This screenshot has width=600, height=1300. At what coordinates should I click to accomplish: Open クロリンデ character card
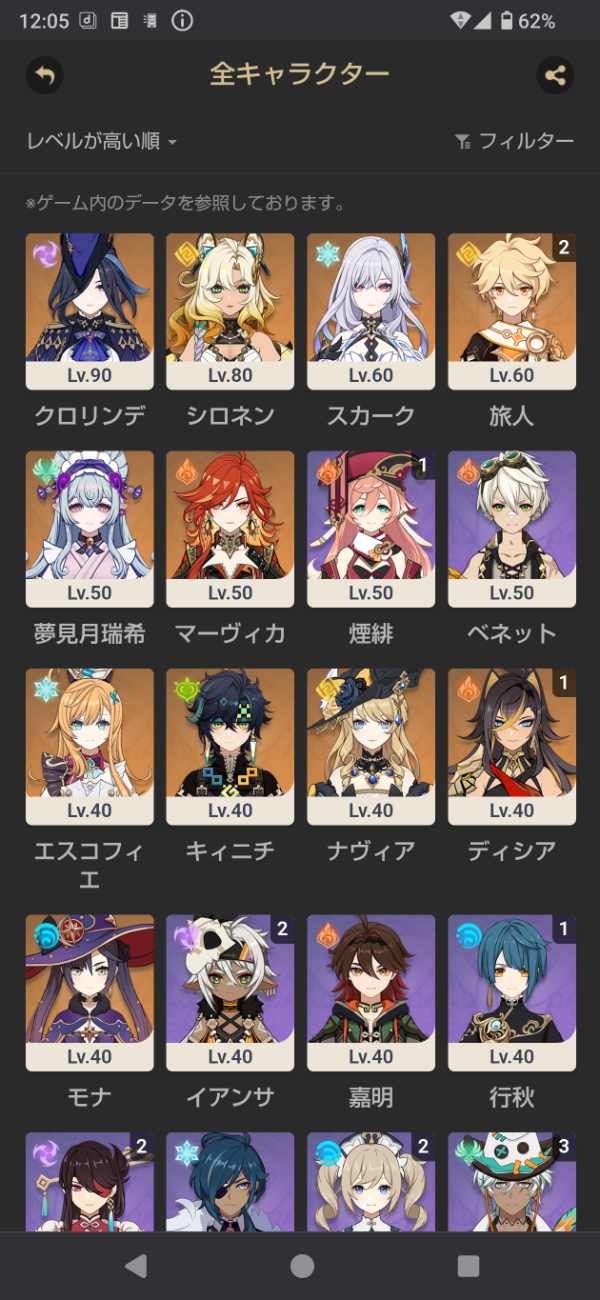click(89, 311)
